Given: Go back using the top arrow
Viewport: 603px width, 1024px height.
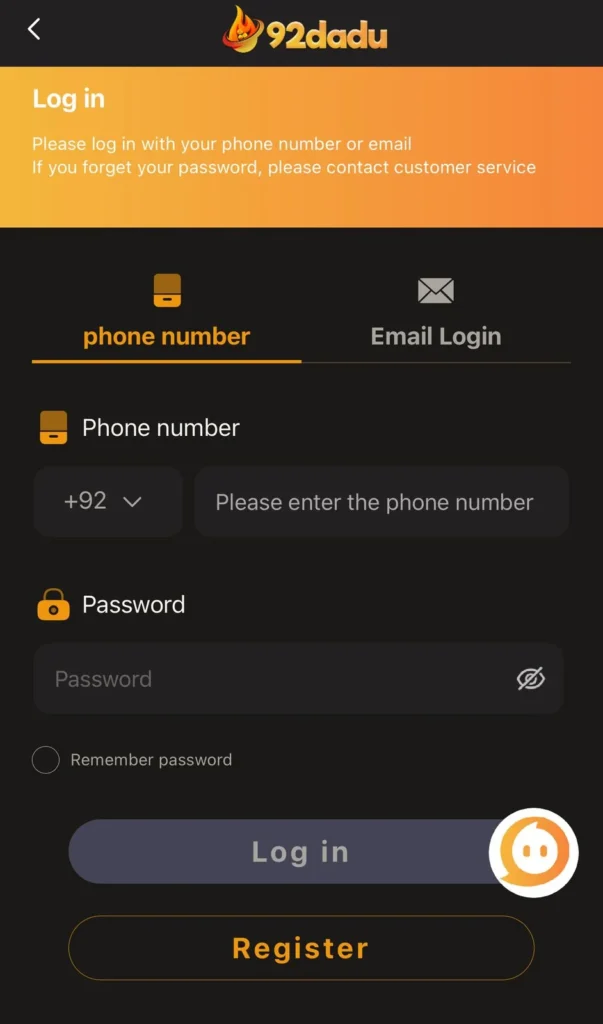Looking at the screenshot, I should point(34,29).
